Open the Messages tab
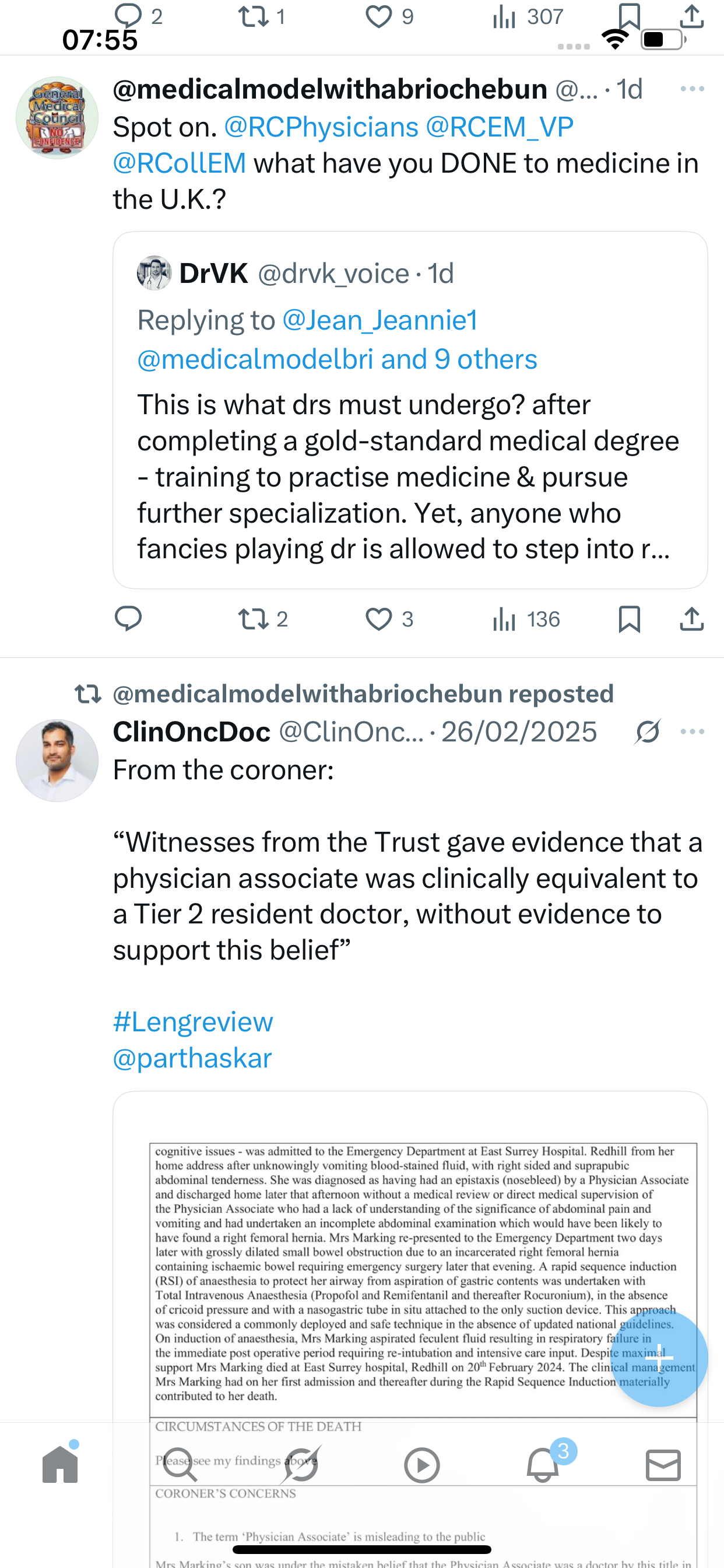 663,1464
